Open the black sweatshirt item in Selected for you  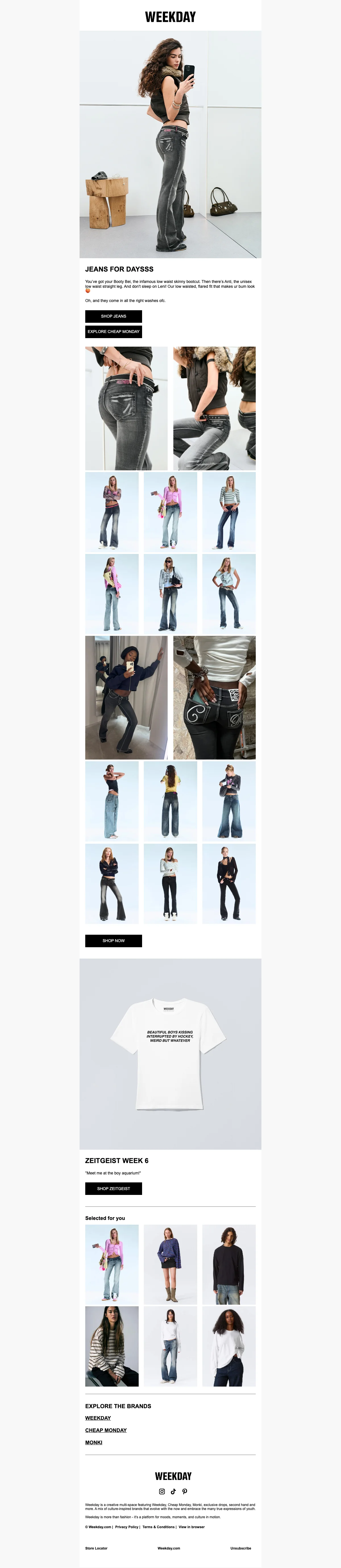228,1264
